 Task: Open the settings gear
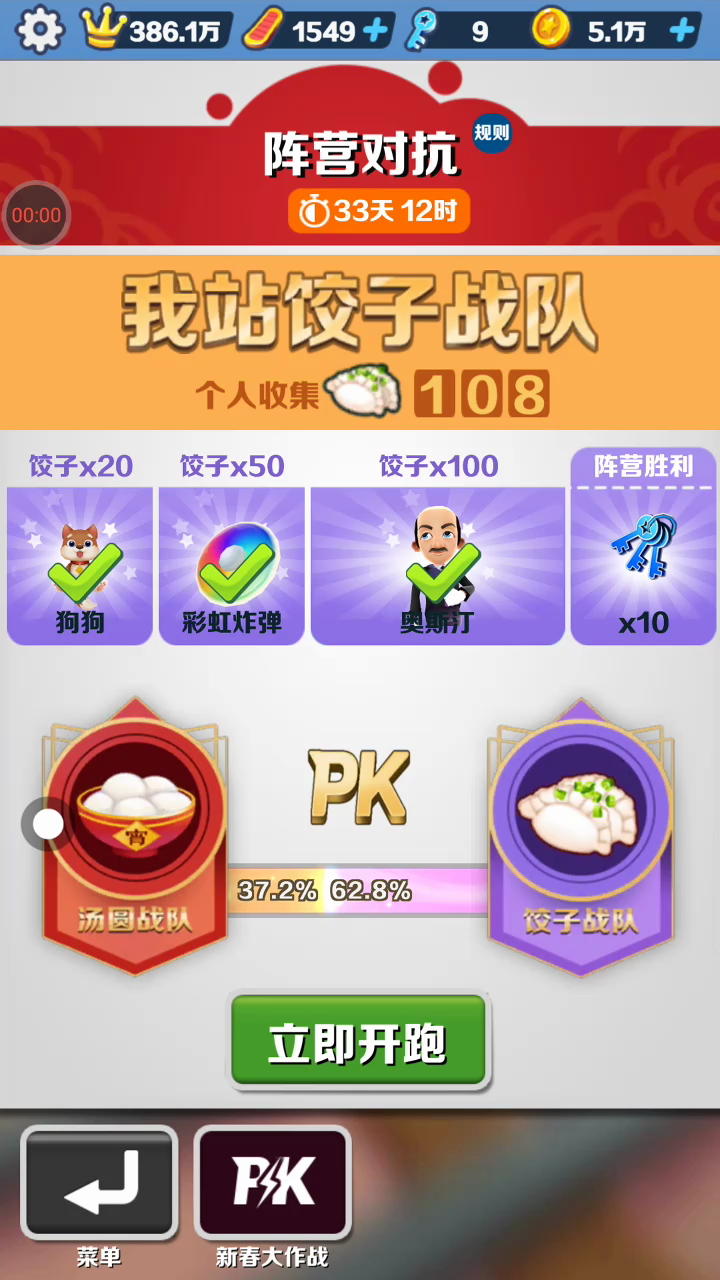(40, 30)
